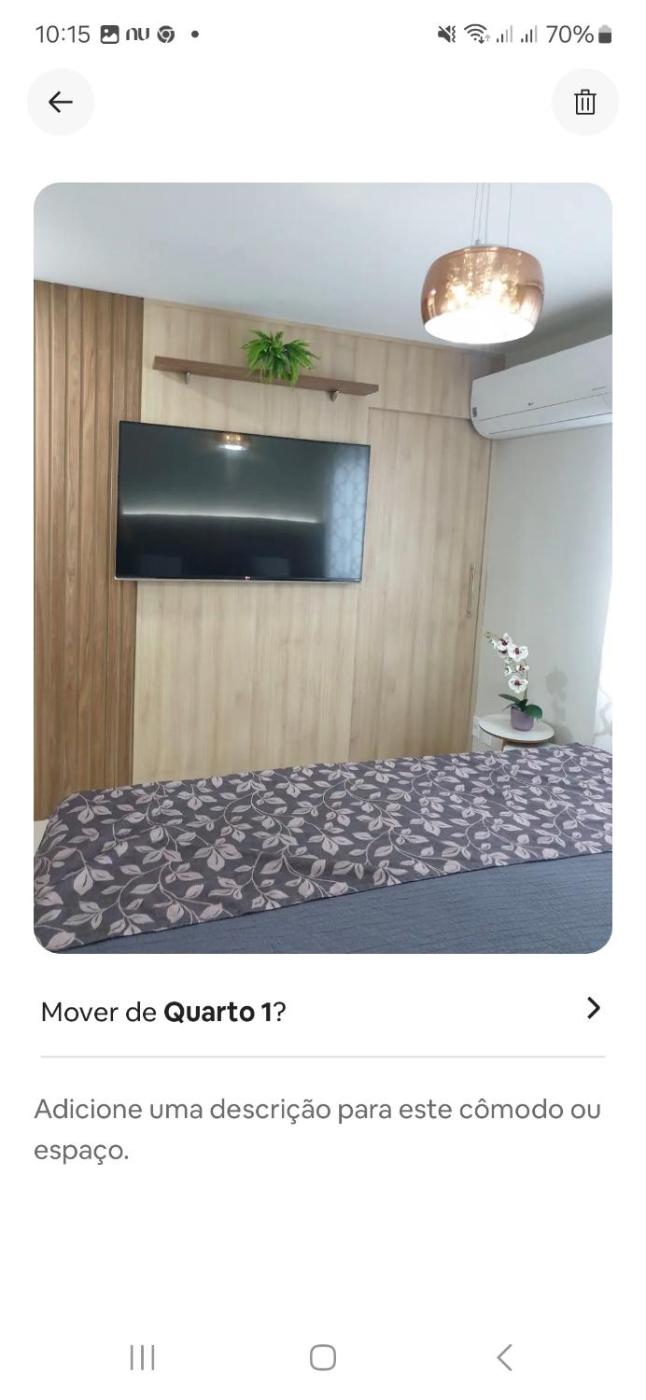
Task: Go back using the top arrow
Action: point(61,102)
